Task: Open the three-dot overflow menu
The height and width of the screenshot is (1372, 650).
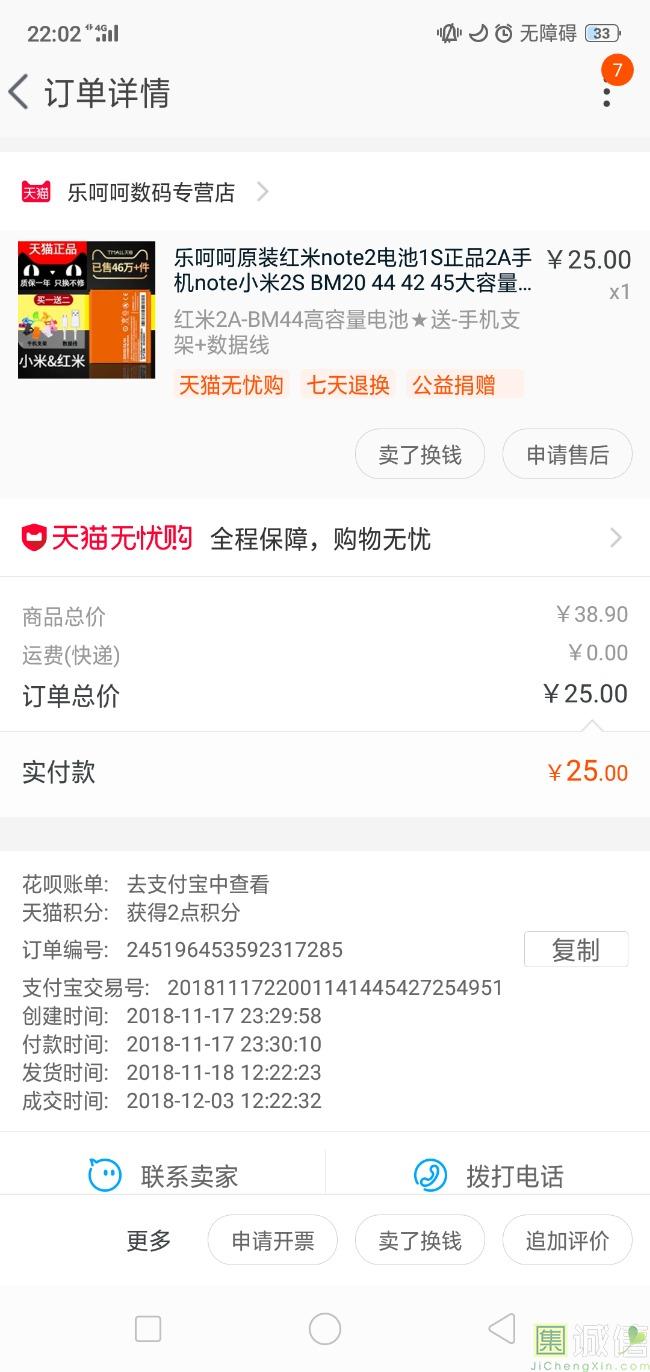Action: tap(607, 93)
